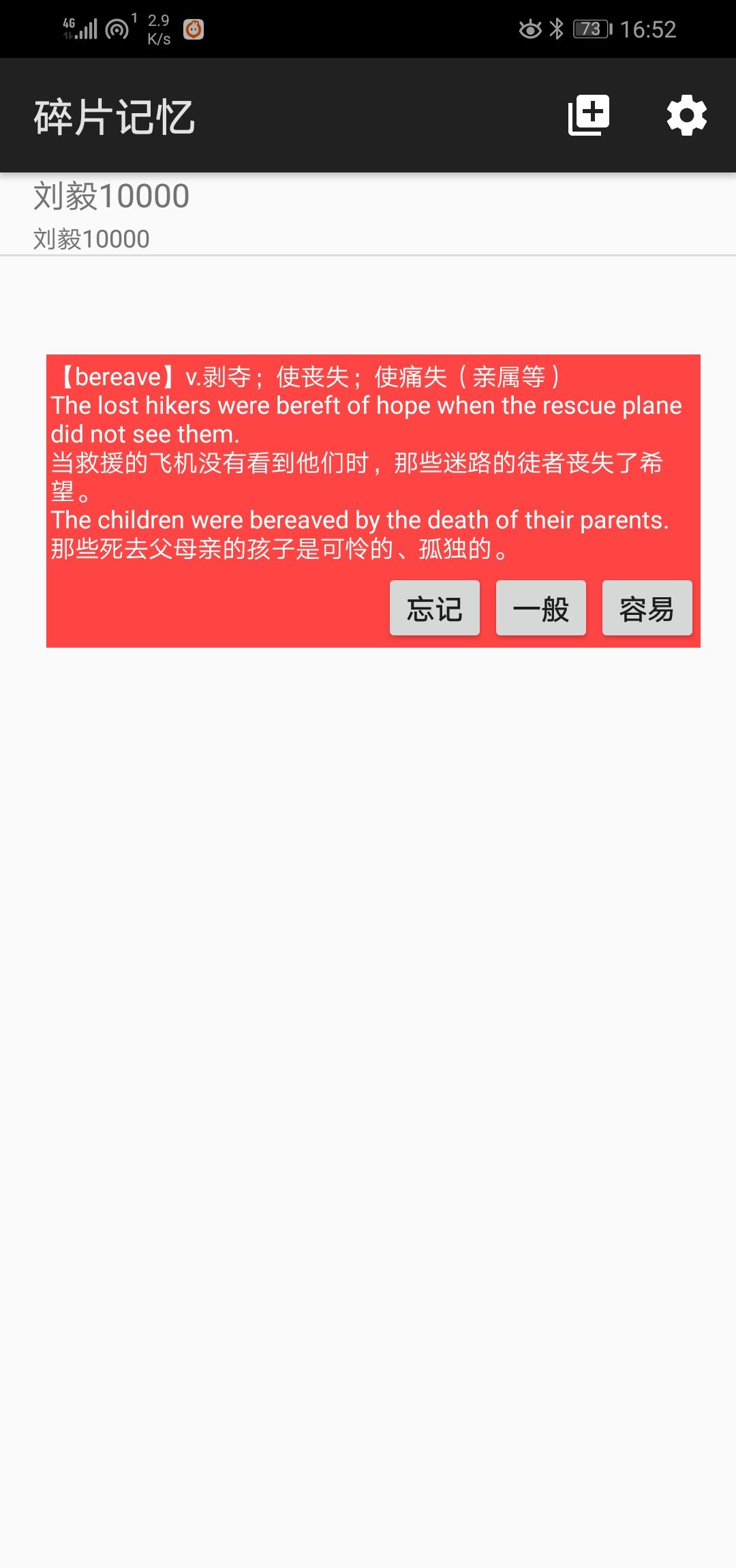
Task: Open the add new deck icon
Action: 589,116
